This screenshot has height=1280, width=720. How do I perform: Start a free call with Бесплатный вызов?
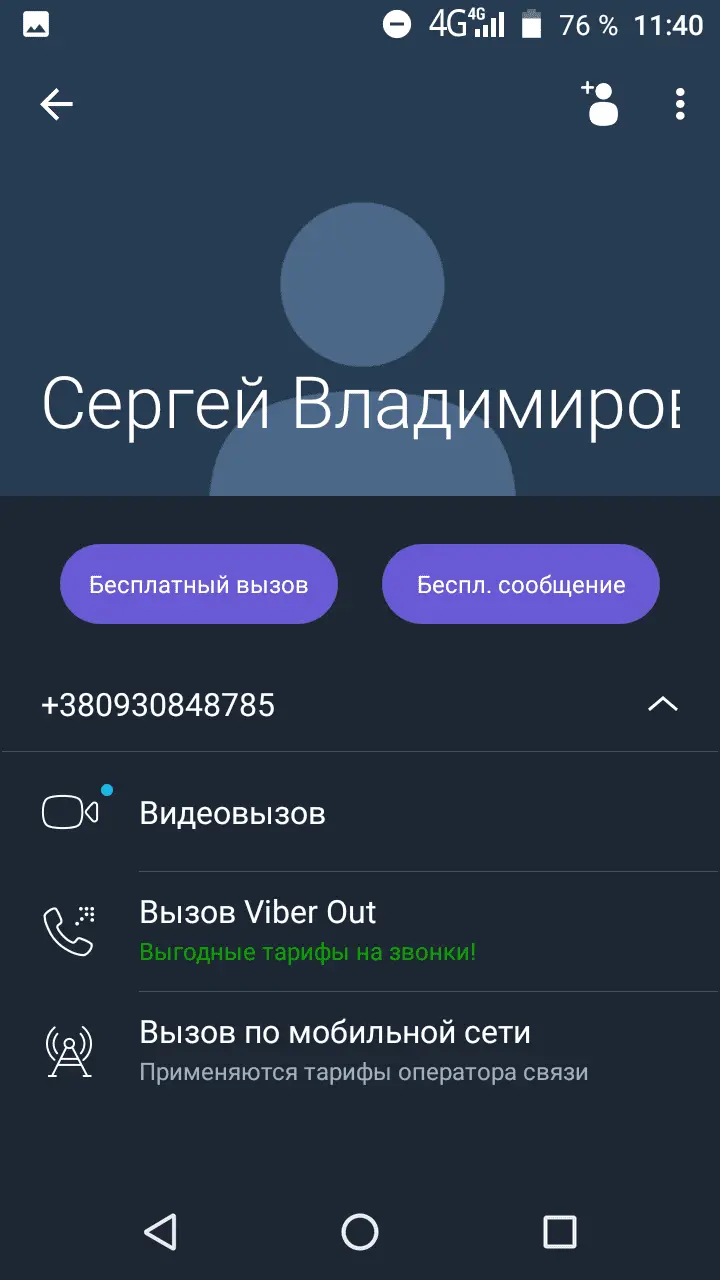(199, 585)
